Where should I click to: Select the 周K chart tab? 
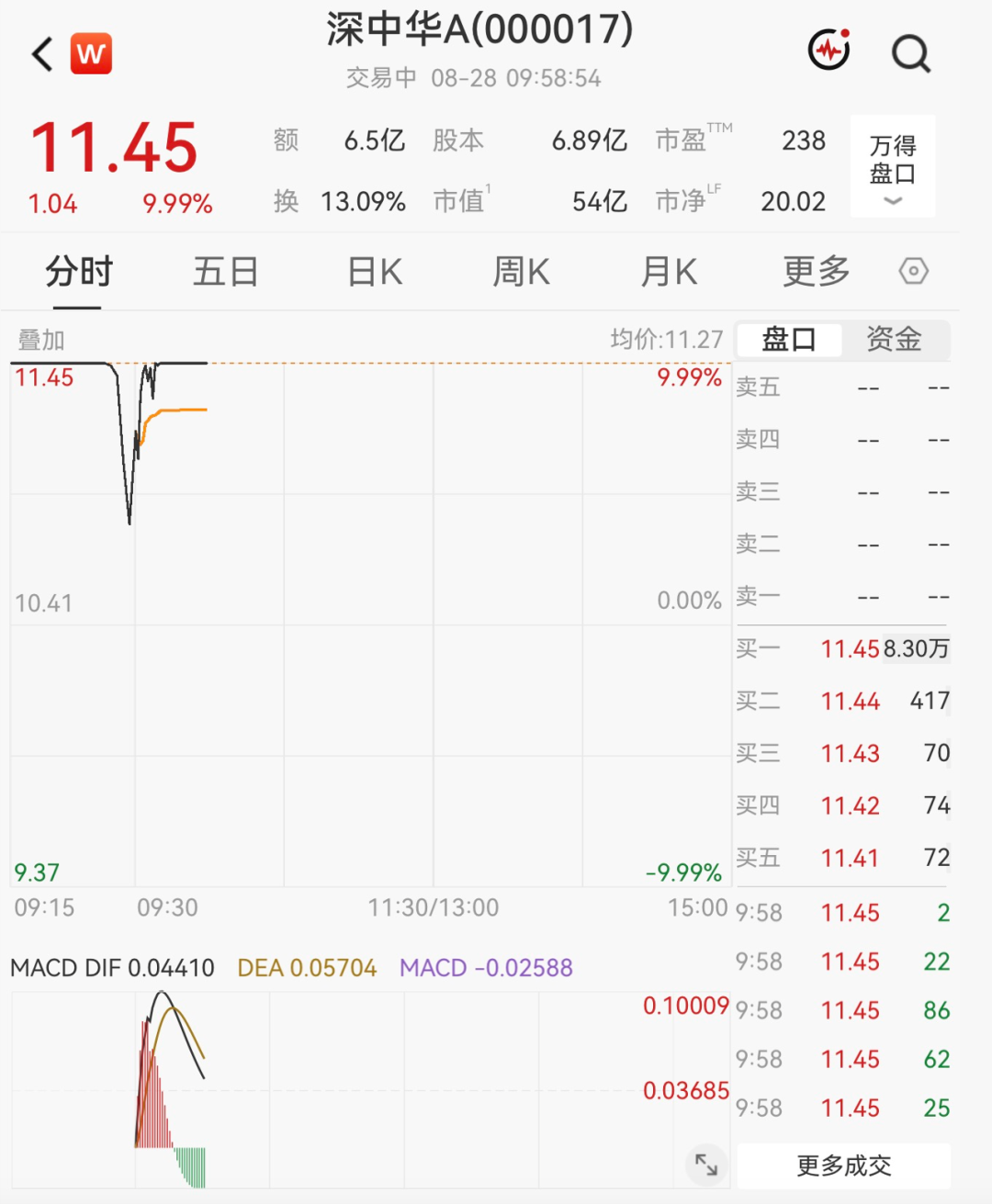tap(521, 272)
